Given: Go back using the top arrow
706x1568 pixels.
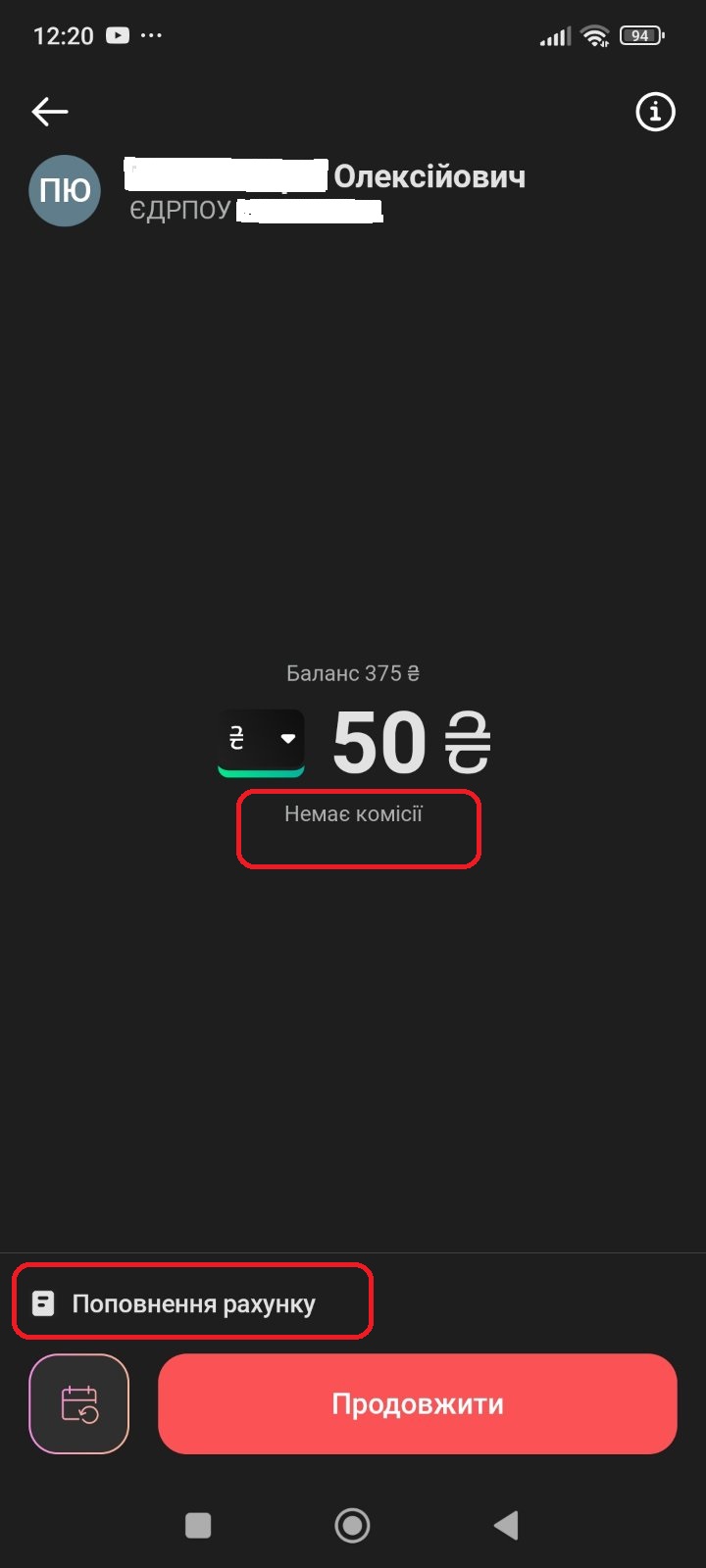Looking at the screenshot, I should click(x=50, y=112).
